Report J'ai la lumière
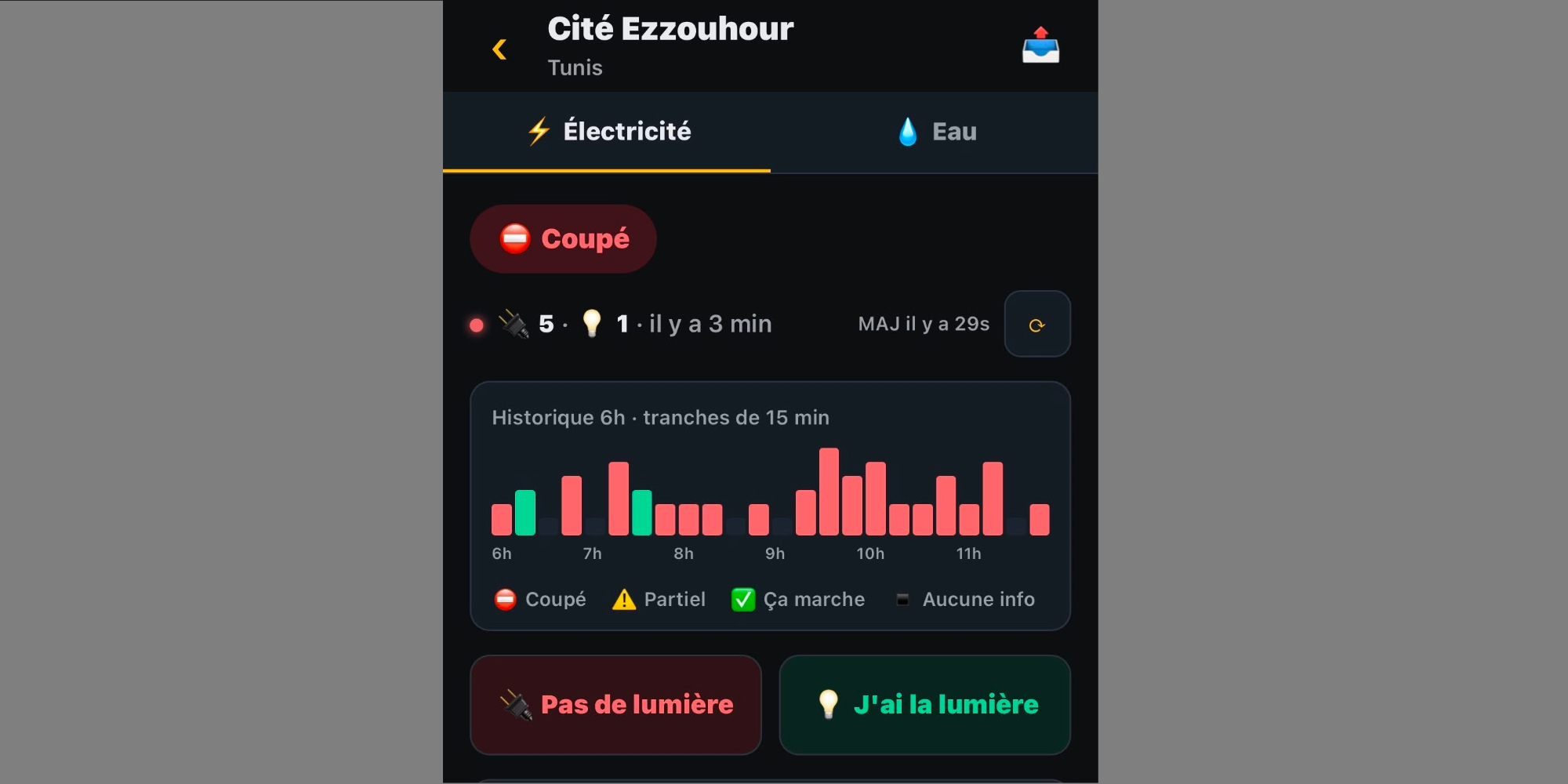 tap(925, 705)
